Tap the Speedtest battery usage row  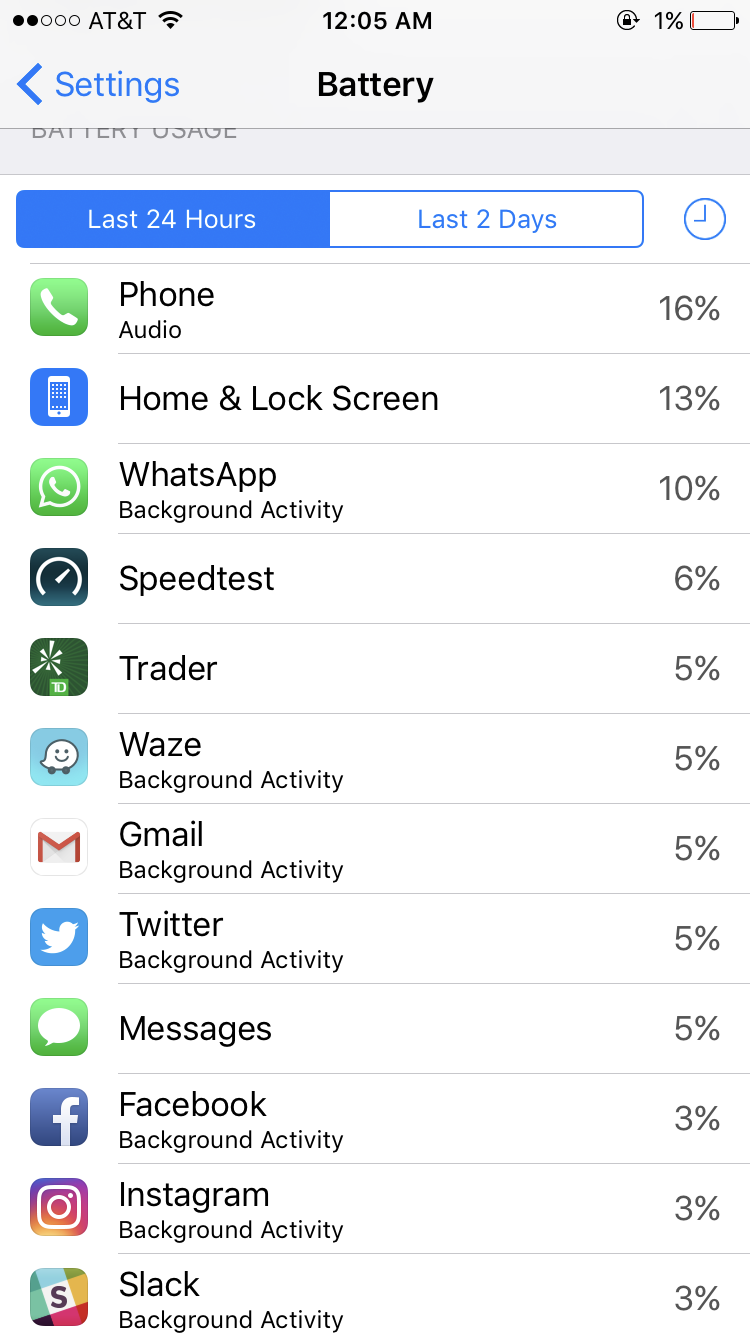coord(375,579)
